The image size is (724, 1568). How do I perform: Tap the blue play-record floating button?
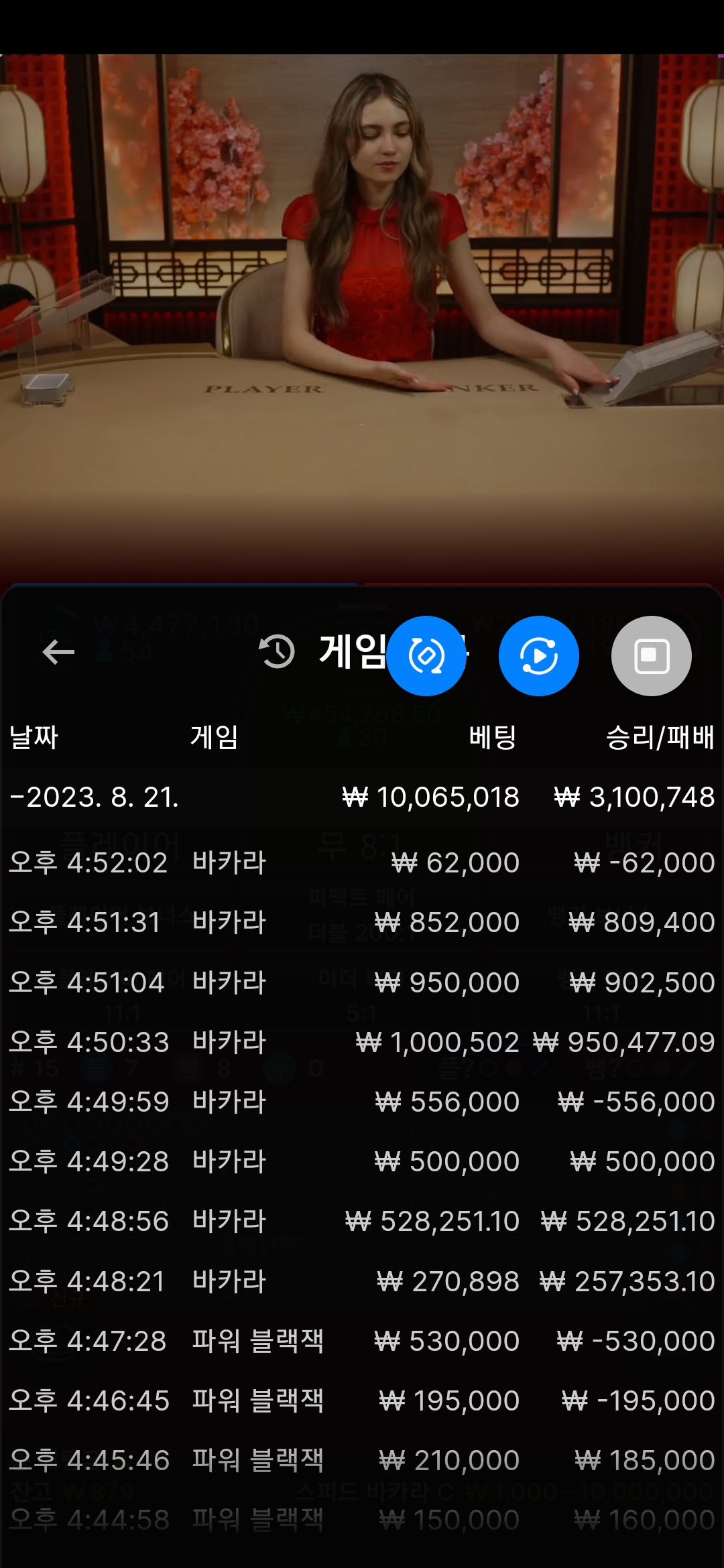tap(539, 656)
